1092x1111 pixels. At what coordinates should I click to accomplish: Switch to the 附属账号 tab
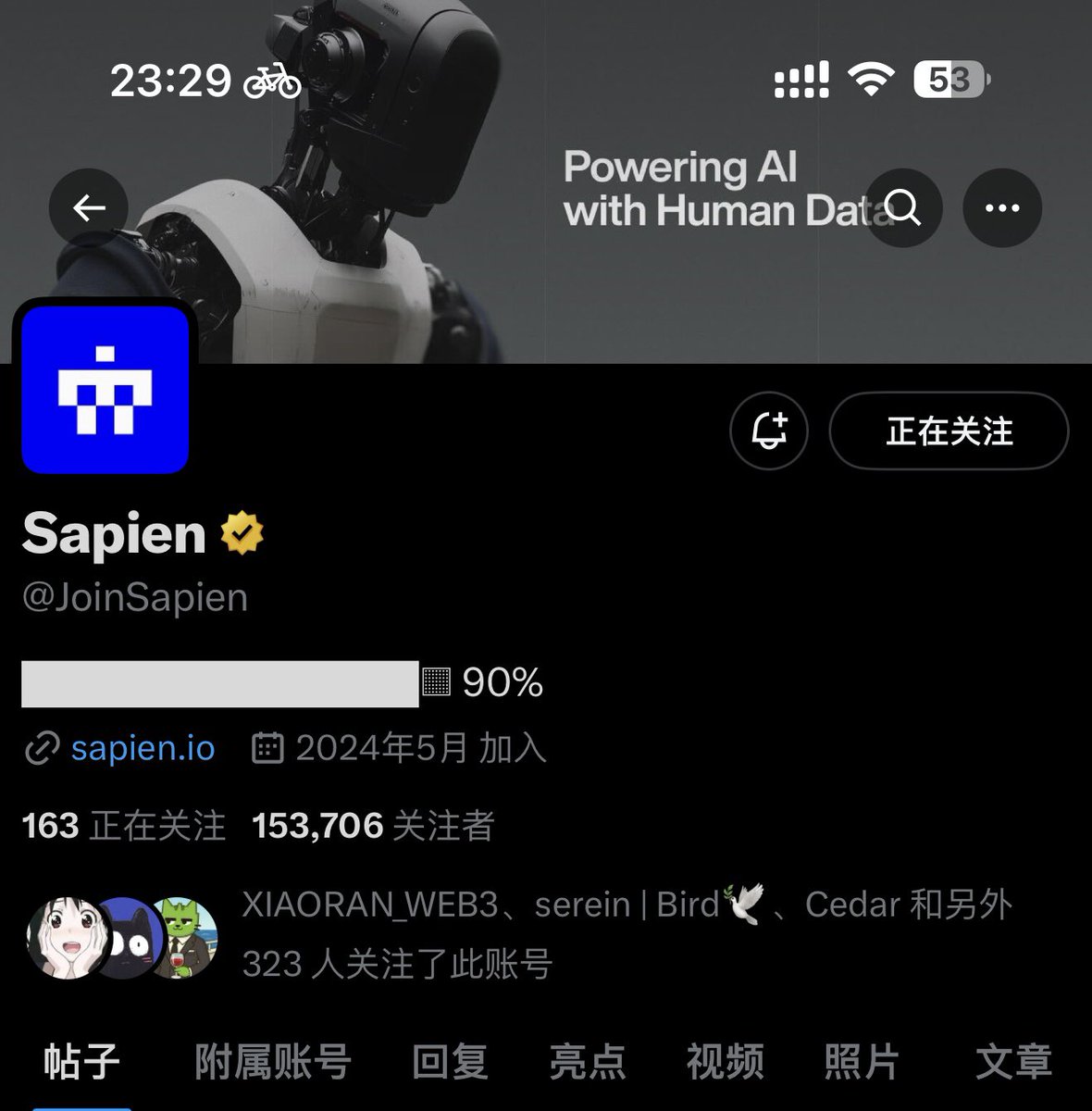tap(273, 1062)
